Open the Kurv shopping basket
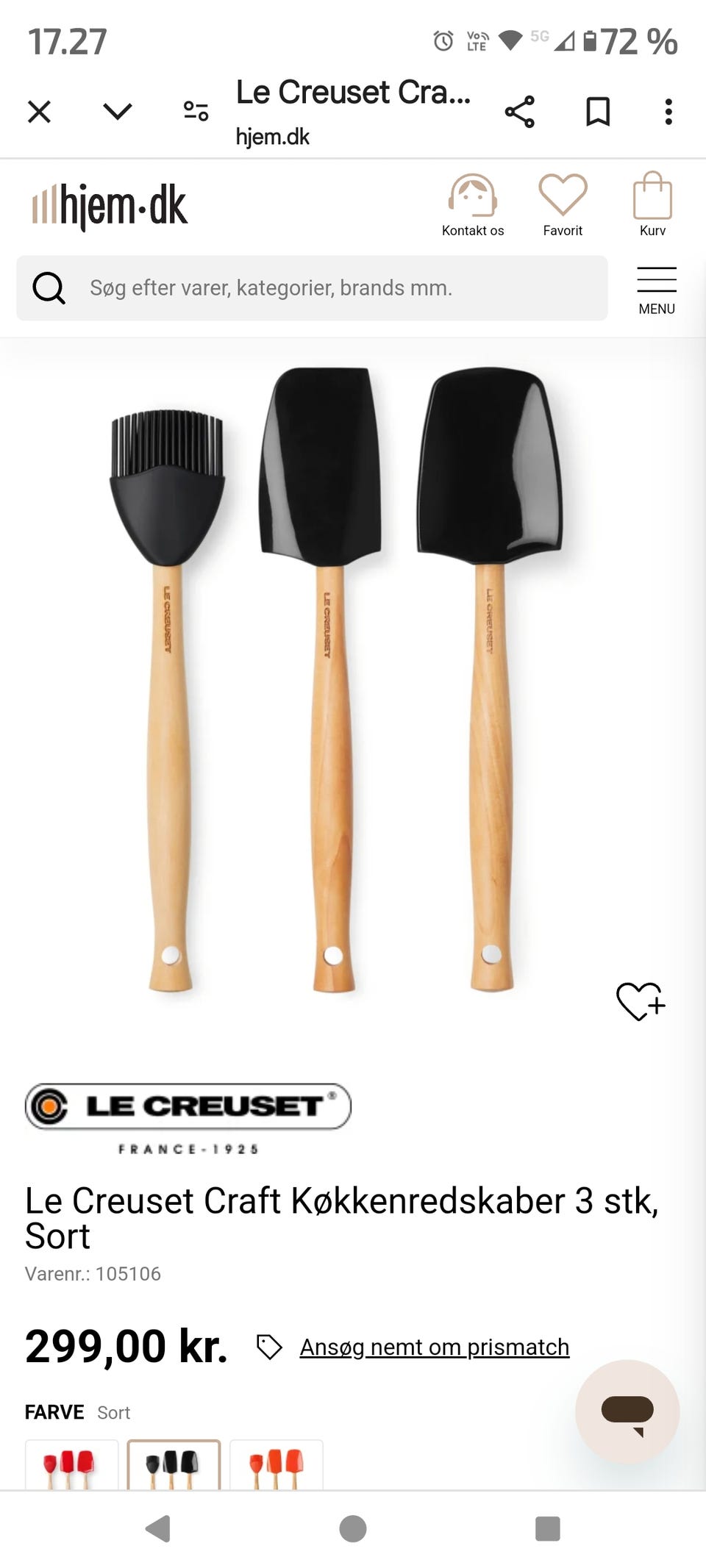This screenshot has height=1568, width=706. [x=652, y=206]
